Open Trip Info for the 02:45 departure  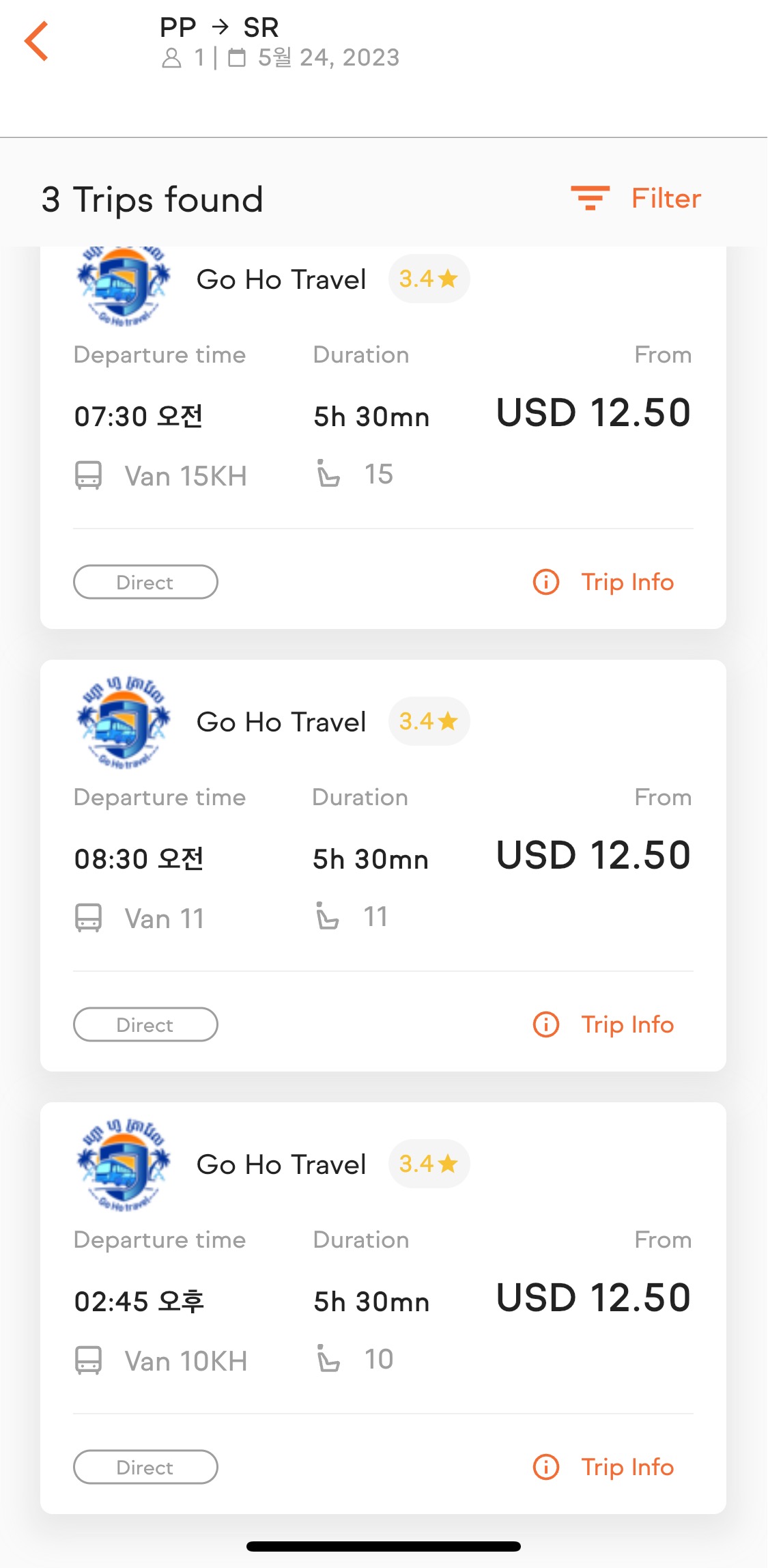(x=603, y=1467)
